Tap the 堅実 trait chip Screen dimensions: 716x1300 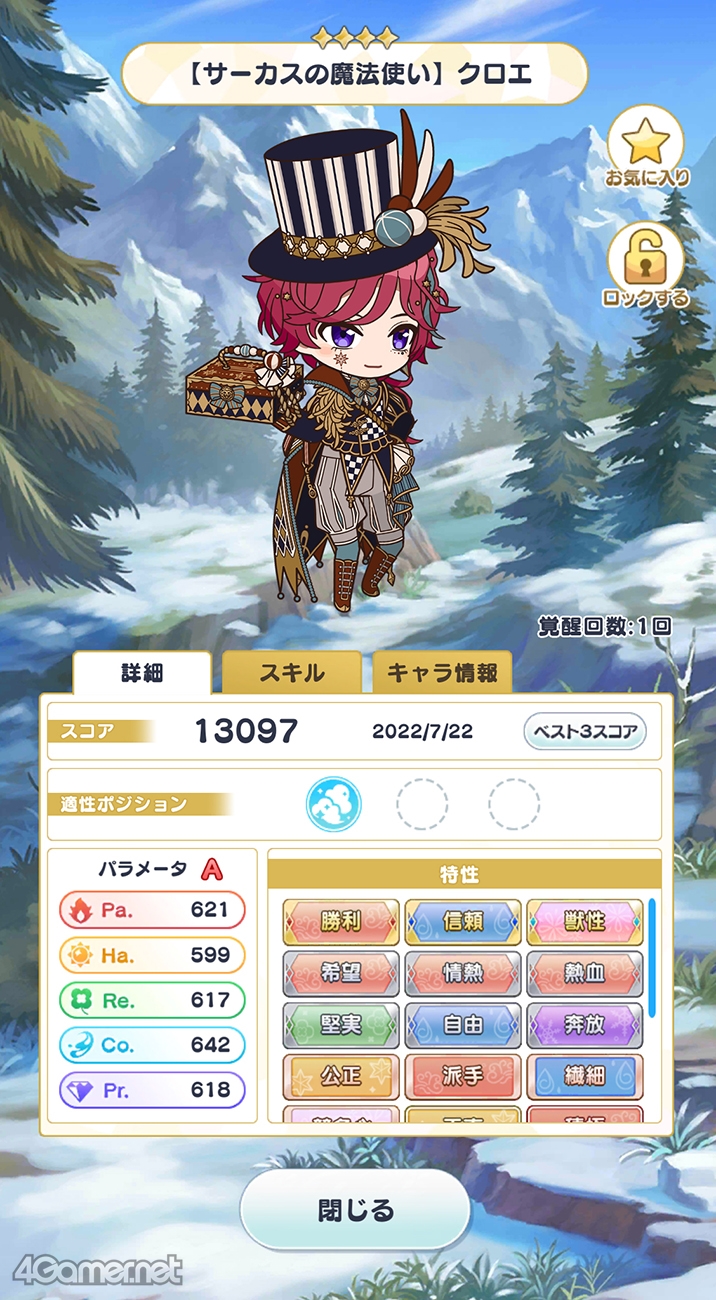pyautogui.click(x=341, y=1025)
